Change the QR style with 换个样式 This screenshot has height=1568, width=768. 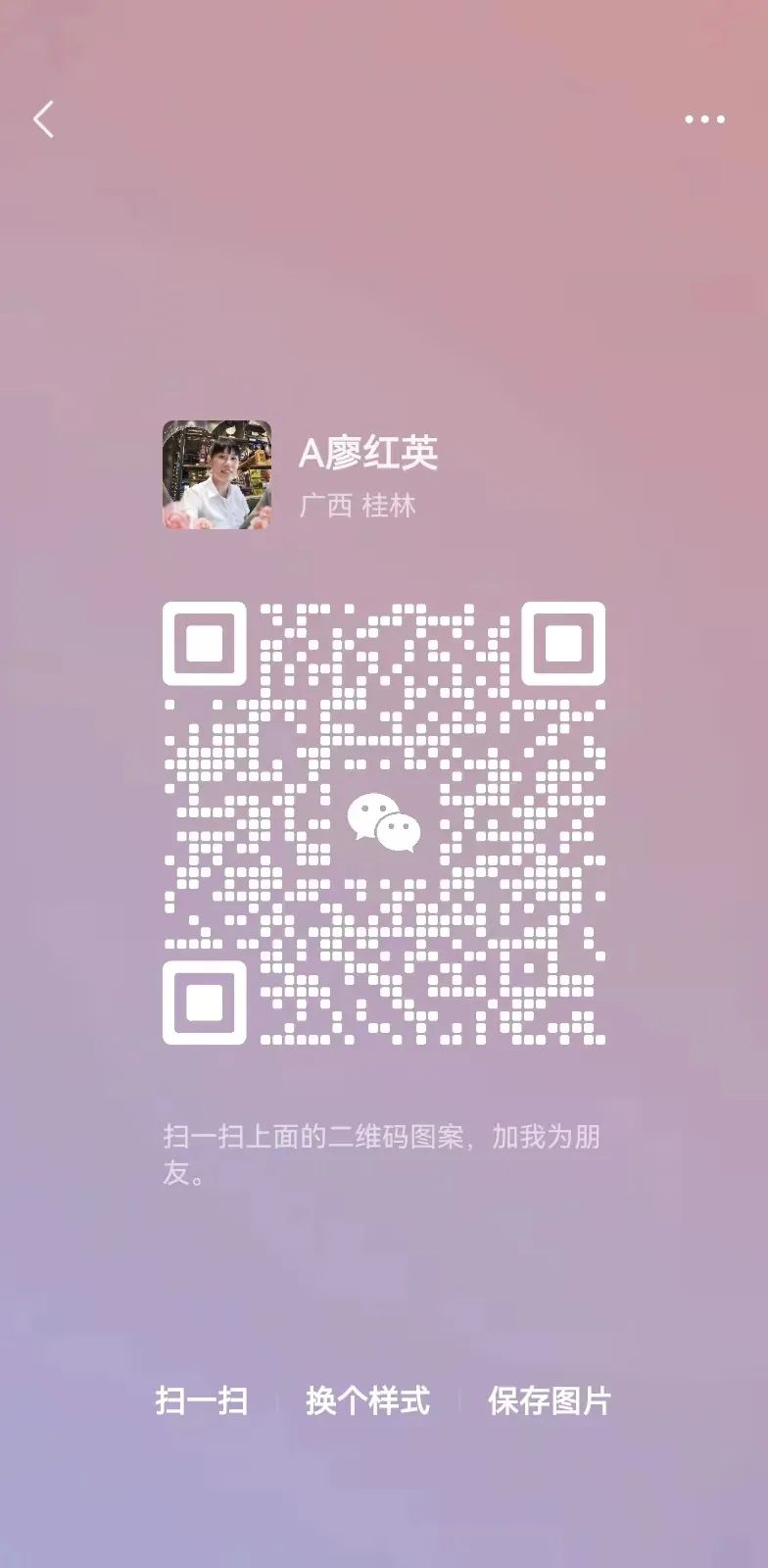pyautogui.click(x=367, y=1400)
